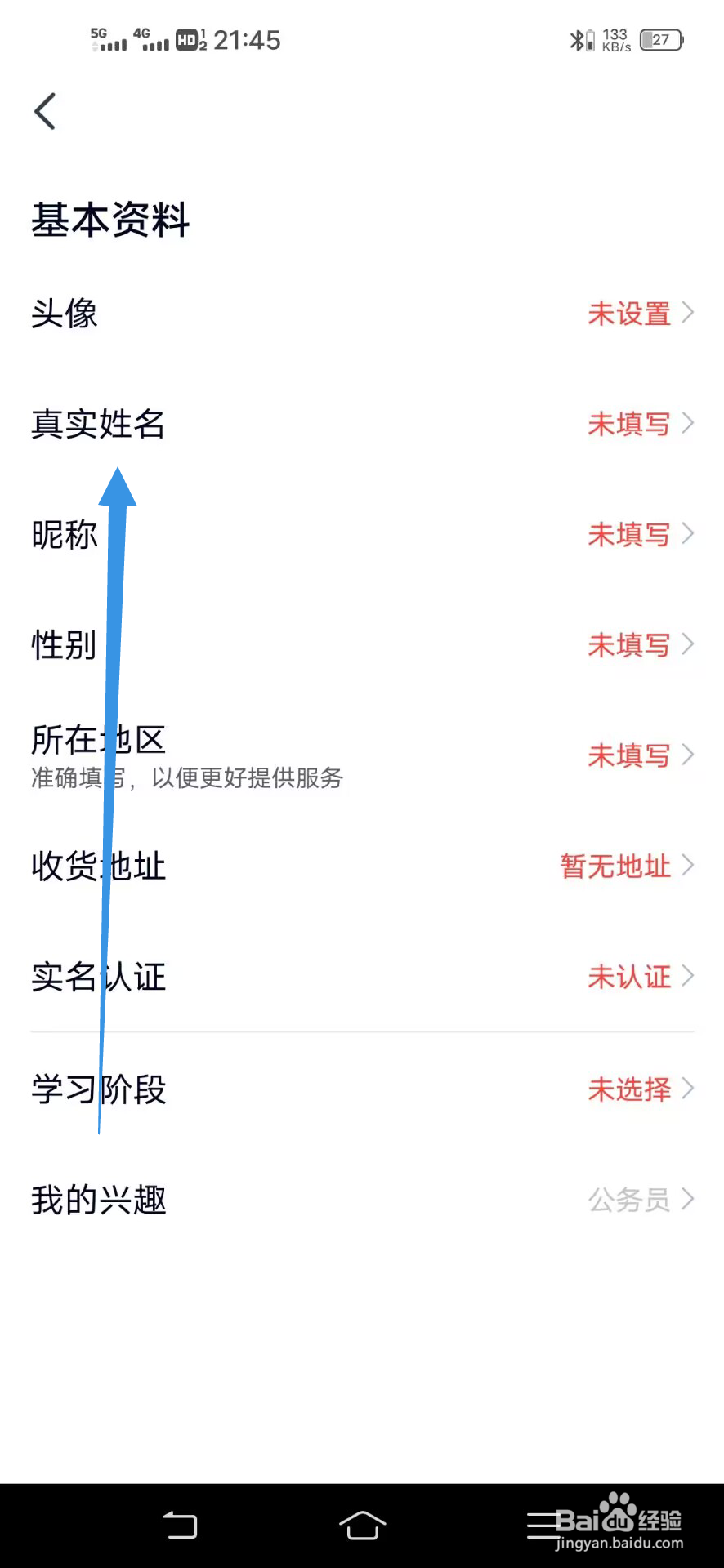Tap 未设置 label next to avatar
The width and height of the screenshot is (724, 1568).
coord(628,314)
